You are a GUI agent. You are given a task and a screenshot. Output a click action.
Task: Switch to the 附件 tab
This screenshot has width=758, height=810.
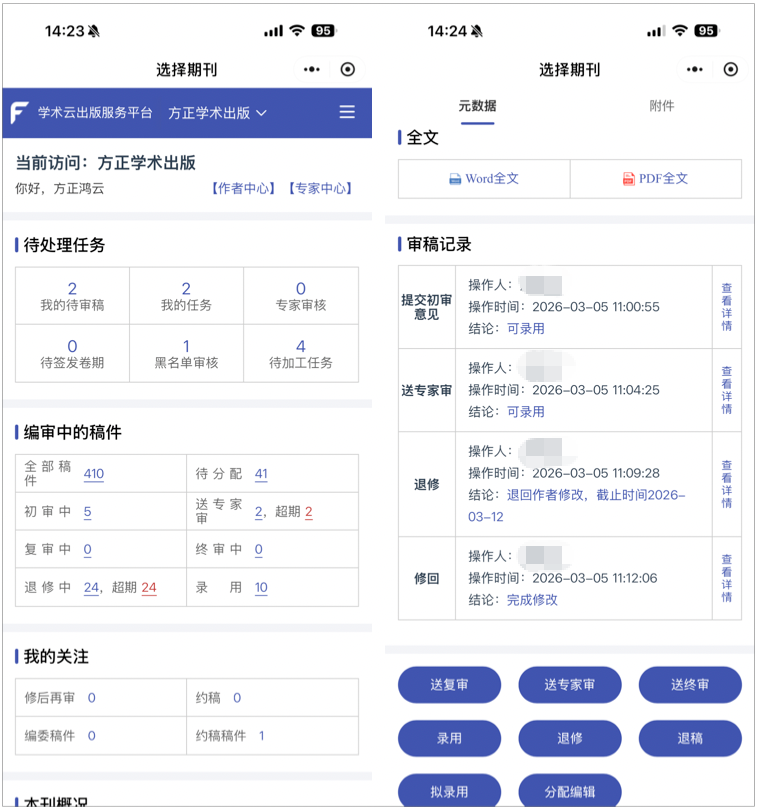662,106
